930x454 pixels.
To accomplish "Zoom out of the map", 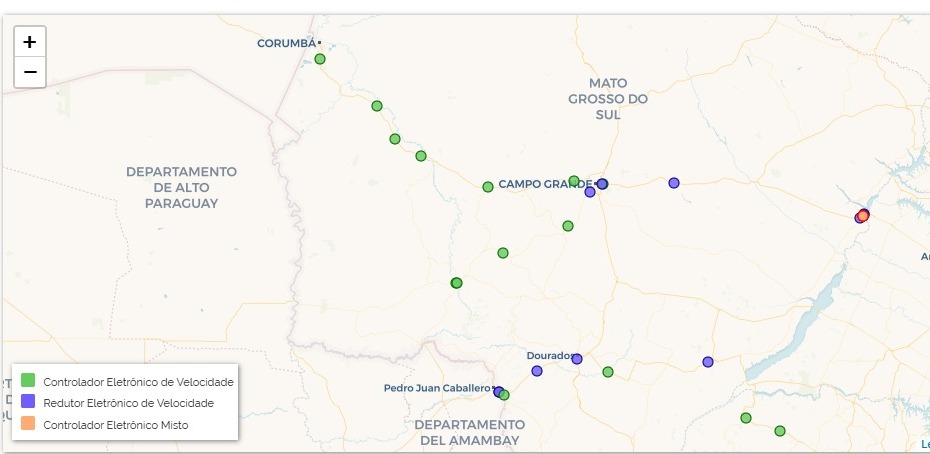I will click(30, 72).
